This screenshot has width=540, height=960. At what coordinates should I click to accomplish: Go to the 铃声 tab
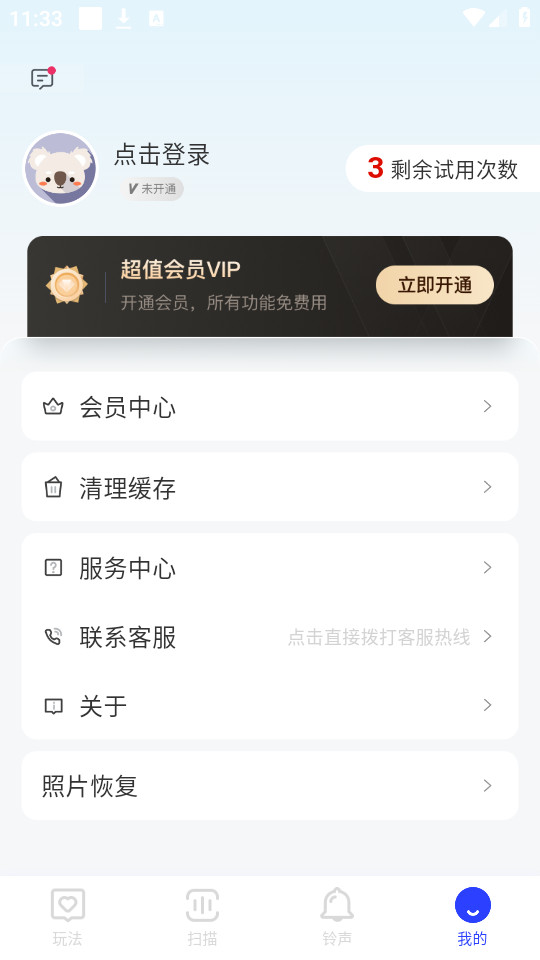point(337,917)
